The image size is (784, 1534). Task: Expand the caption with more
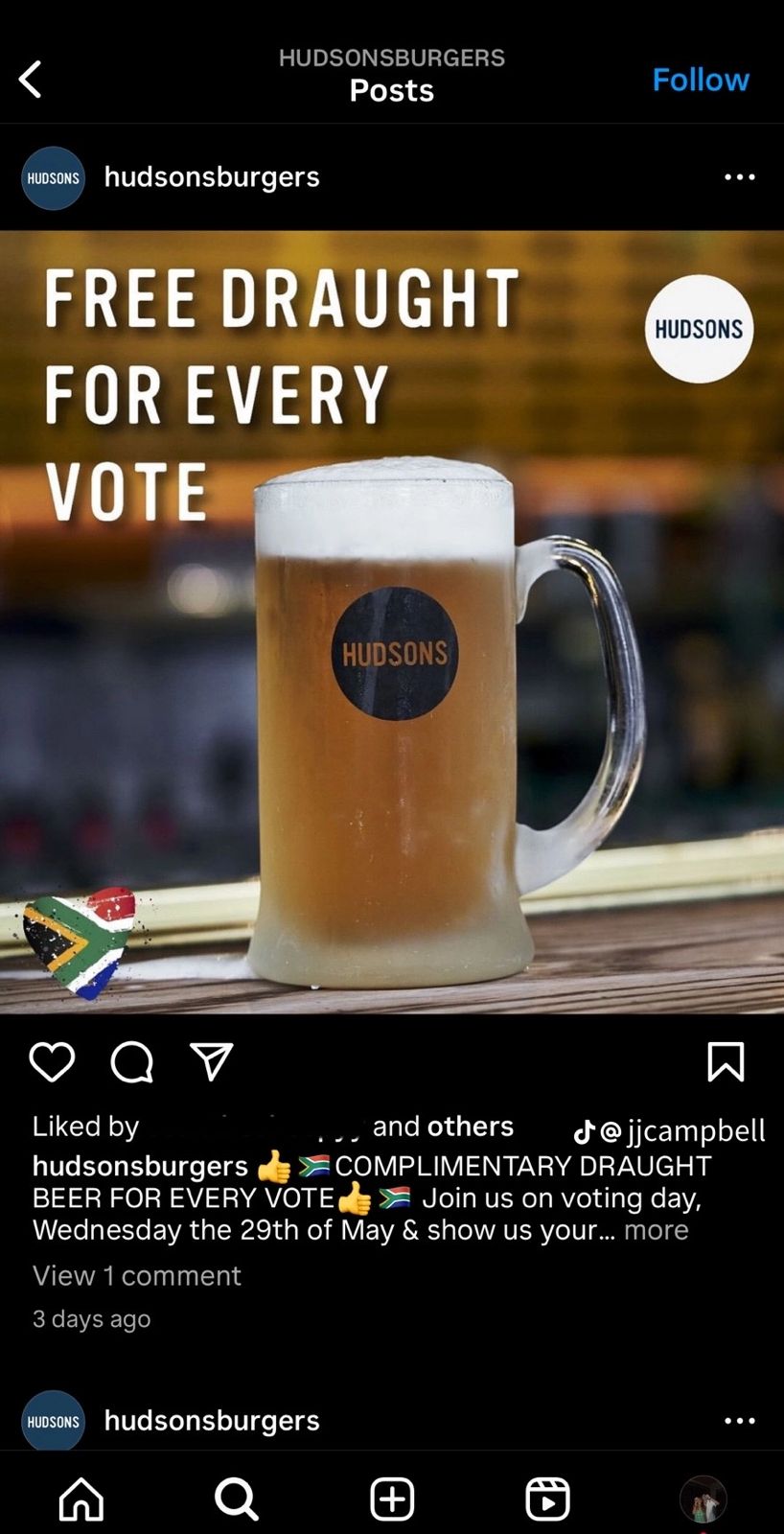coord(657,1230)
